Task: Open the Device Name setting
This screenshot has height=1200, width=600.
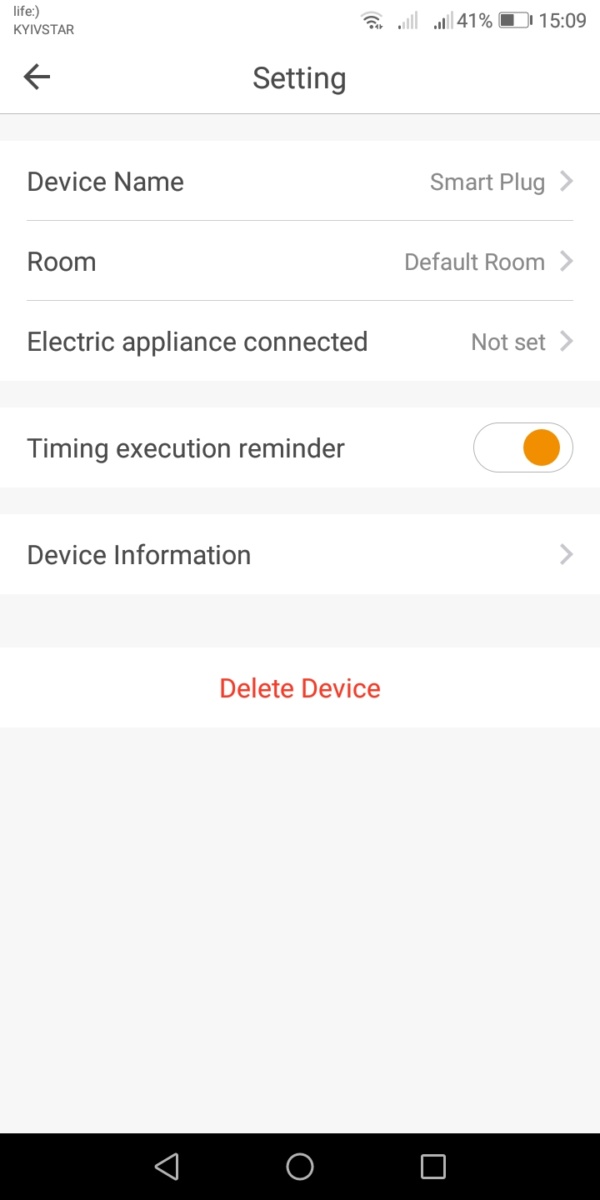Action: [x=300, y=182]
